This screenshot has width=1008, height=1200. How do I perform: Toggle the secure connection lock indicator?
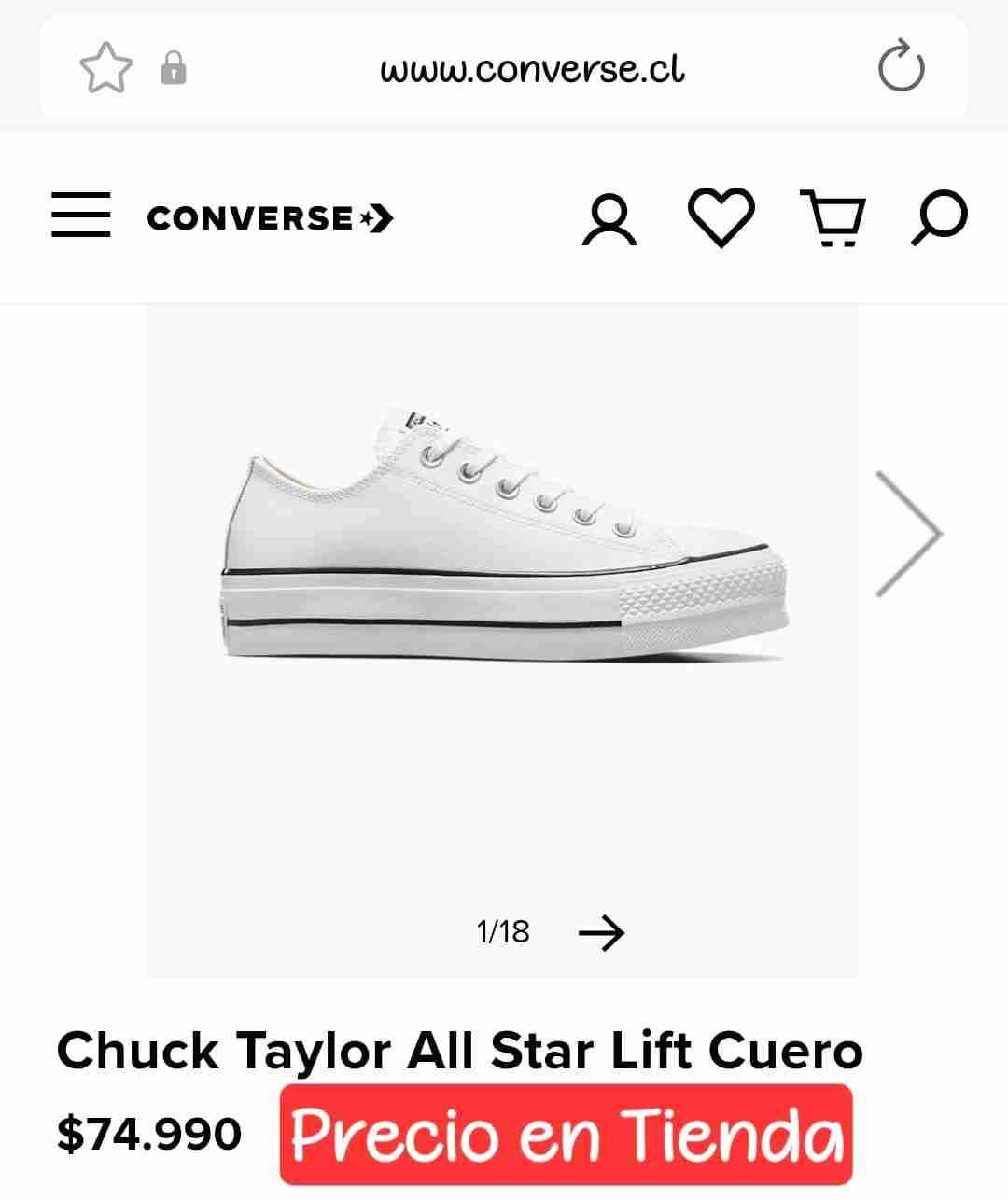tap(174, 68)
